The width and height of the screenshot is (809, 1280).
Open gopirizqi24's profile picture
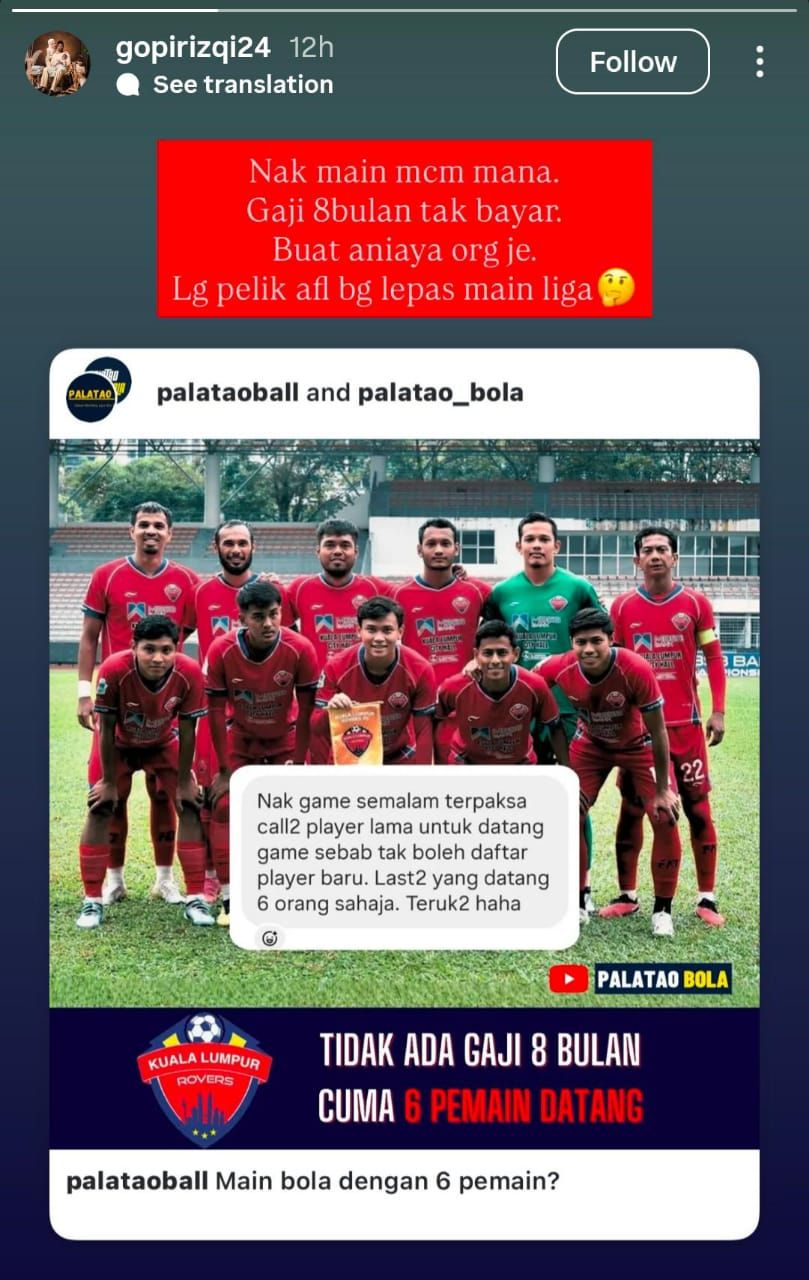point(57,63)
